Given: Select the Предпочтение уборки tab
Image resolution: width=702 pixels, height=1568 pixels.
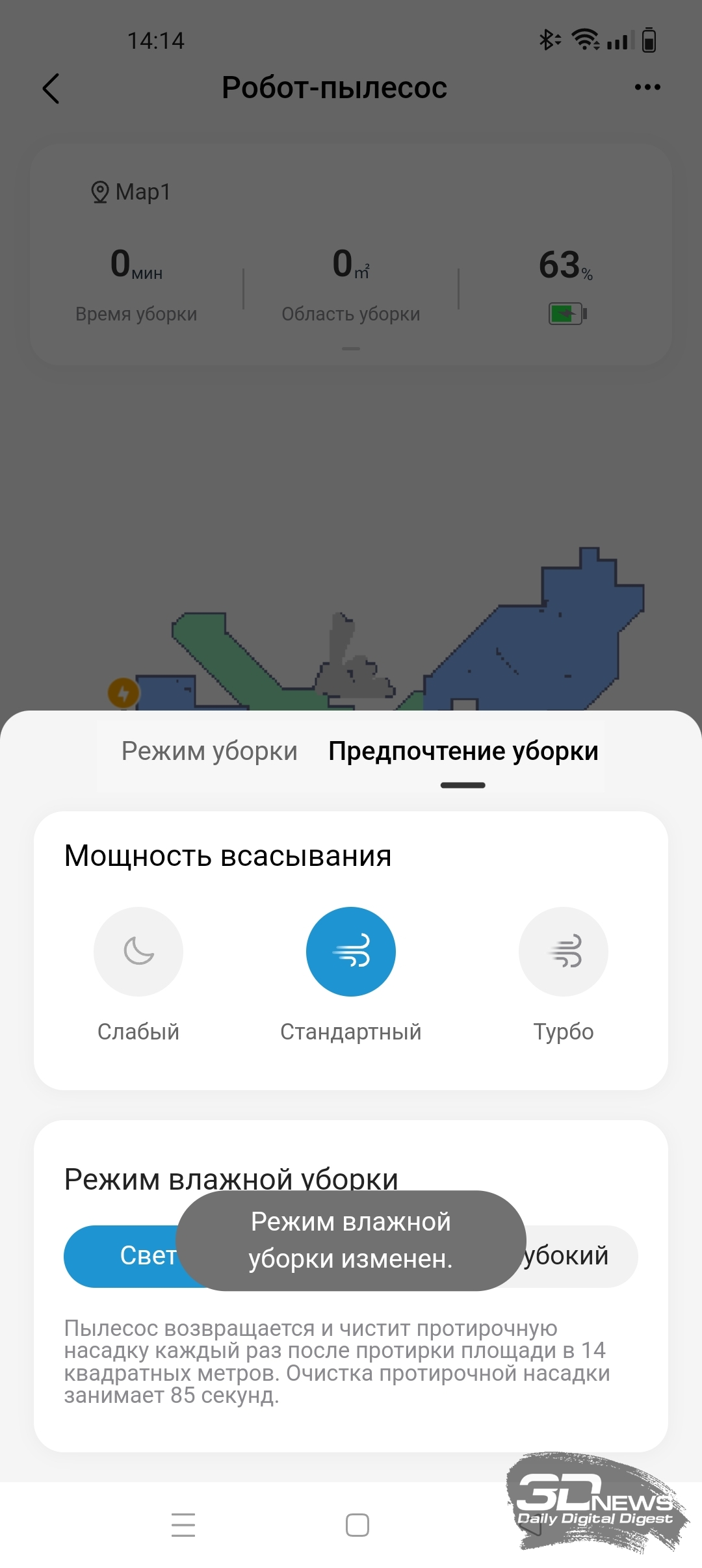Looking at the screenshot, I should pos(463,751).
